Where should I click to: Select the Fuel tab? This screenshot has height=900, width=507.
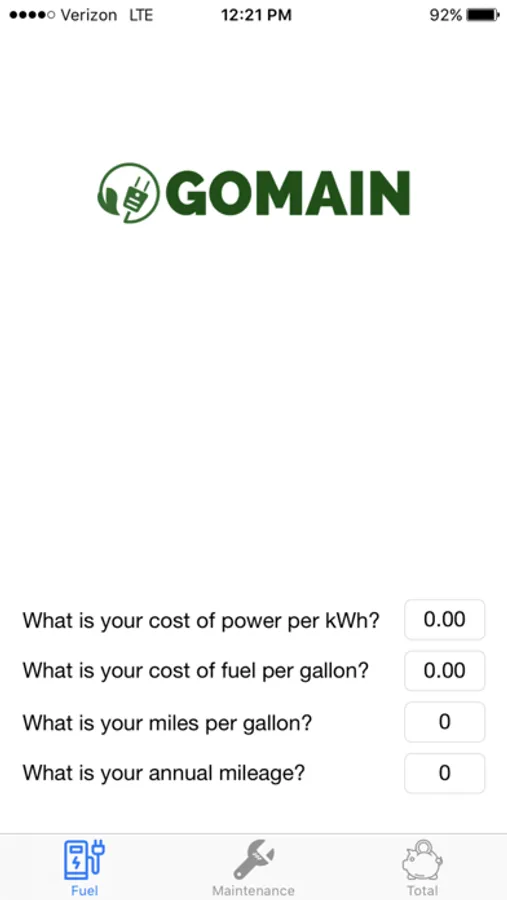[84, 868]
